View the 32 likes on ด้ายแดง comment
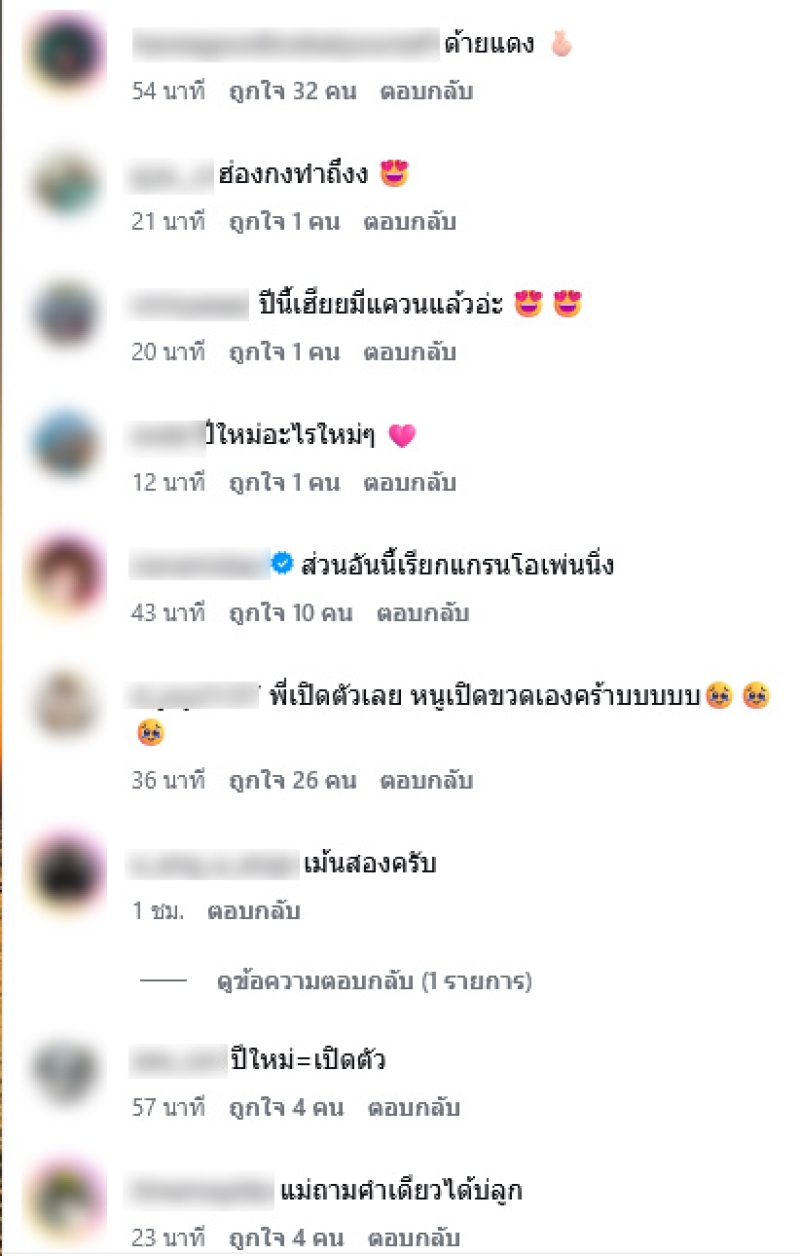800x1256 pixels. tap(292, 92)
